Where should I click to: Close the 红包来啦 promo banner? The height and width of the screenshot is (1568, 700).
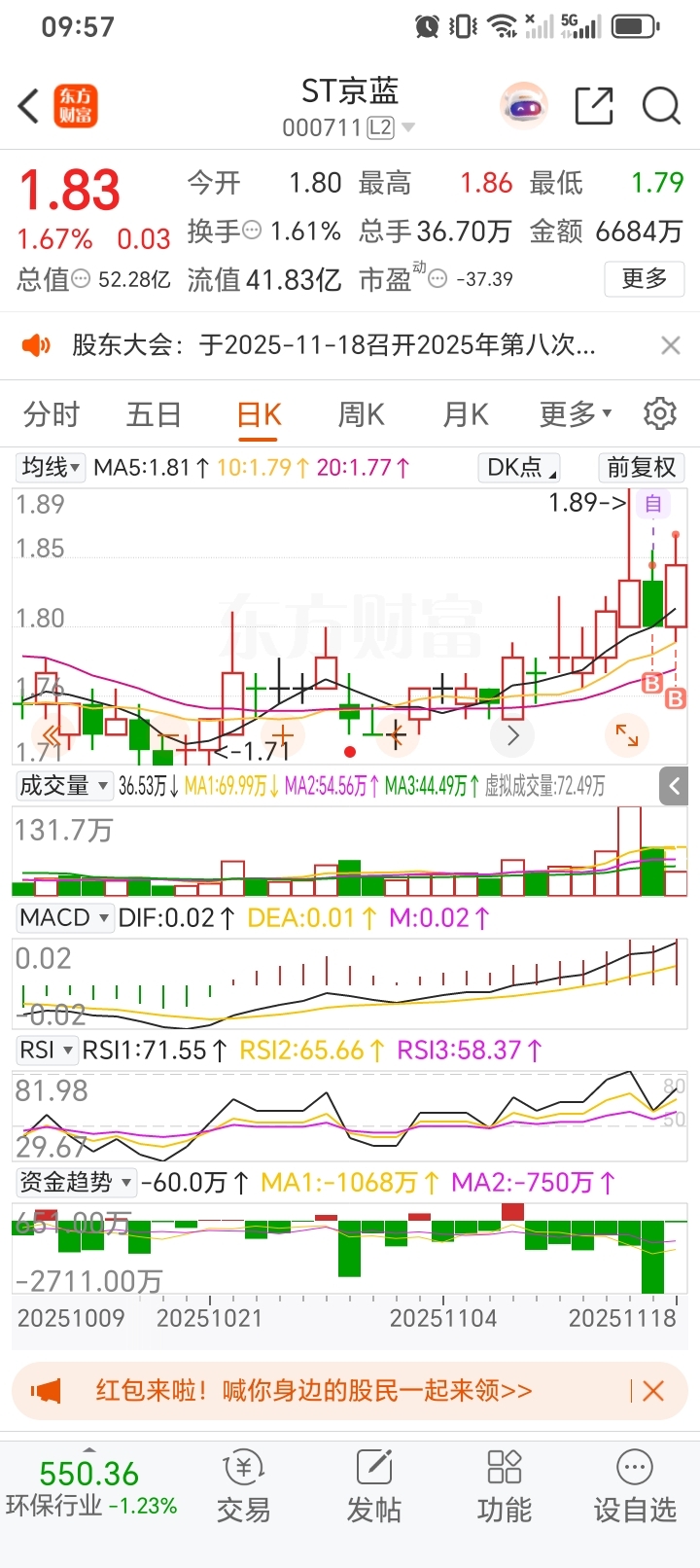tap(653, 1391)
